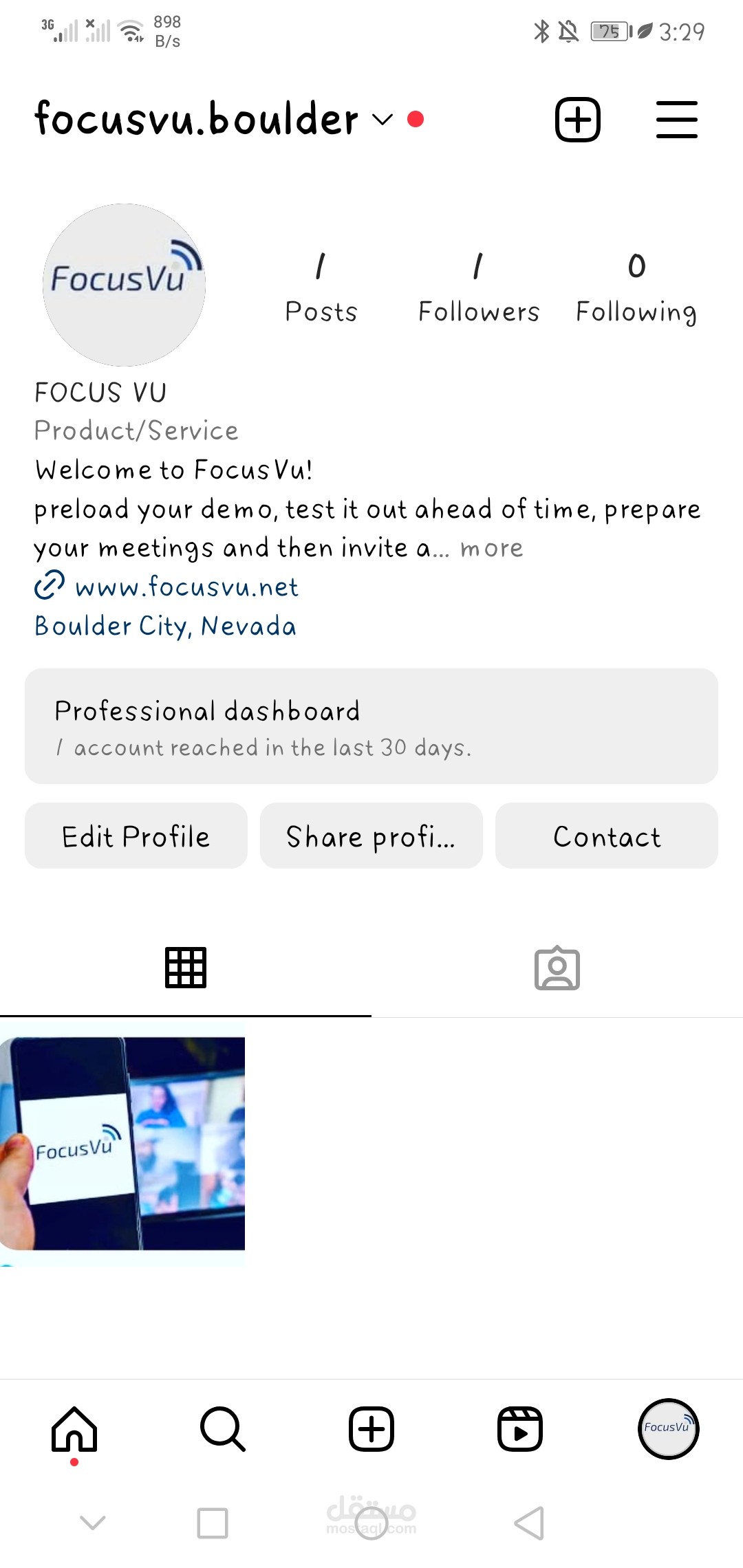Open Contact options
Screen dimensions: 743x1568
click(x=607, y=836)
